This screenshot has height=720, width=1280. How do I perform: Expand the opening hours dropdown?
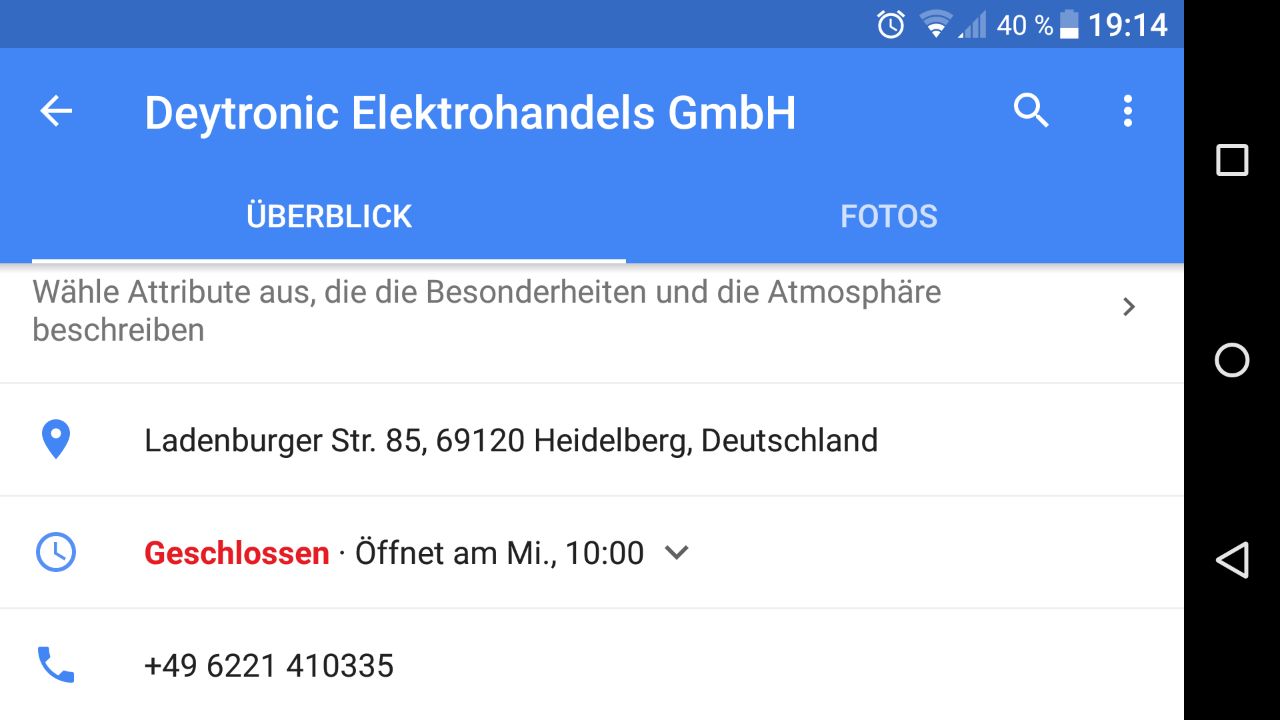[x=677, y=552]
